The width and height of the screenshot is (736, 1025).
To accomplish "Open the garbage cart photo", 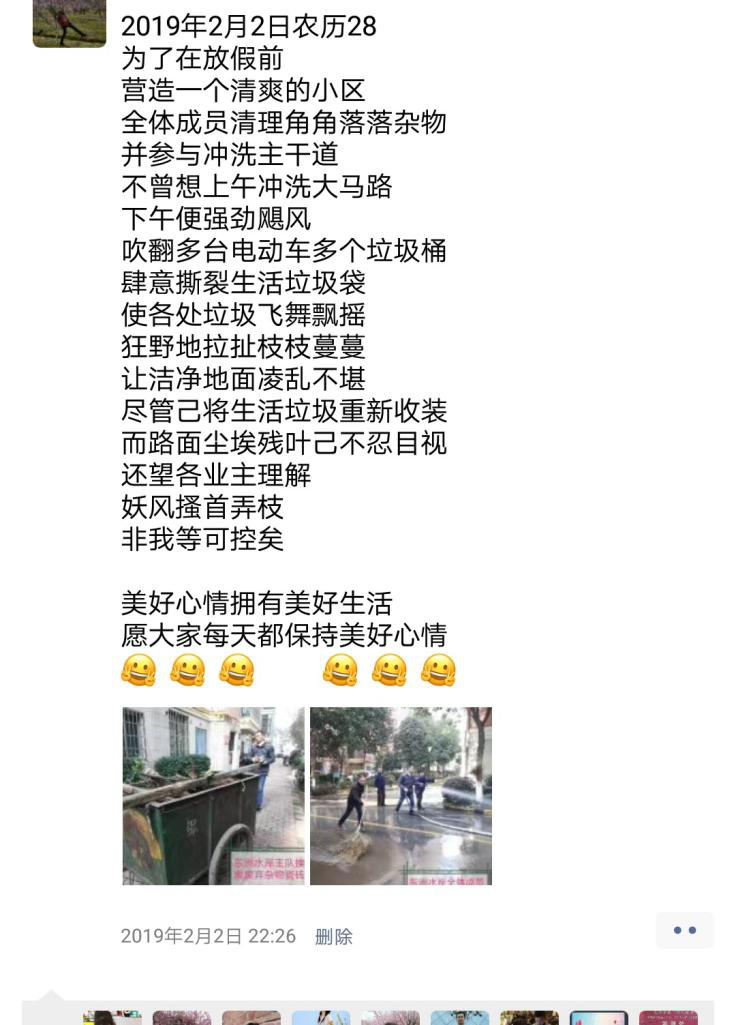I will pyautogui.click(x=213, y=796).
